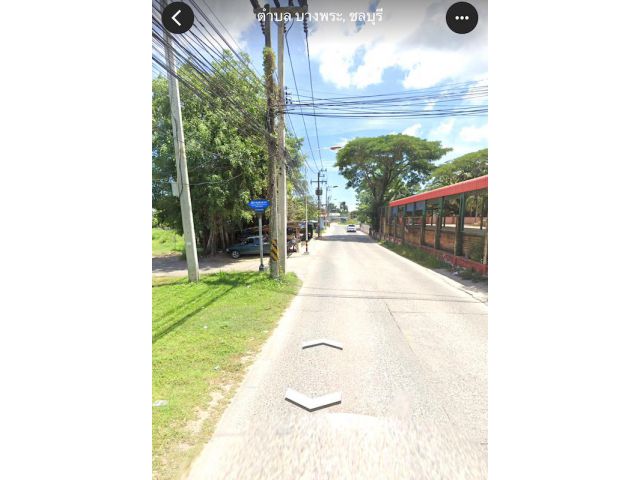The width and height of the screenshot is (640, 480).
Task: Move backward using the lower arrow
Action: click(312, 400)
